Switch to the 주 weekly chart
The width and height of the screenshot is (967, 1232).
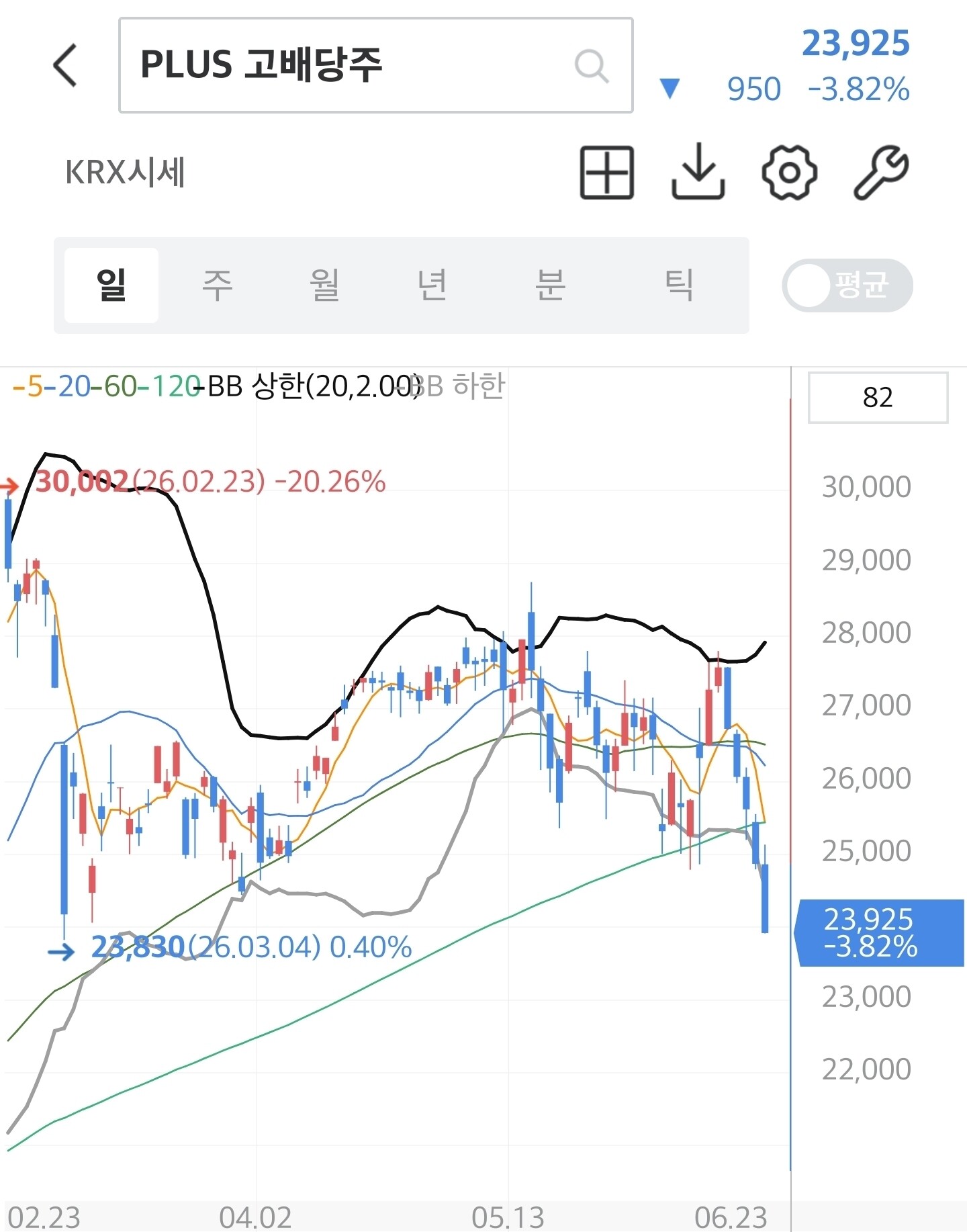(218, 285)
